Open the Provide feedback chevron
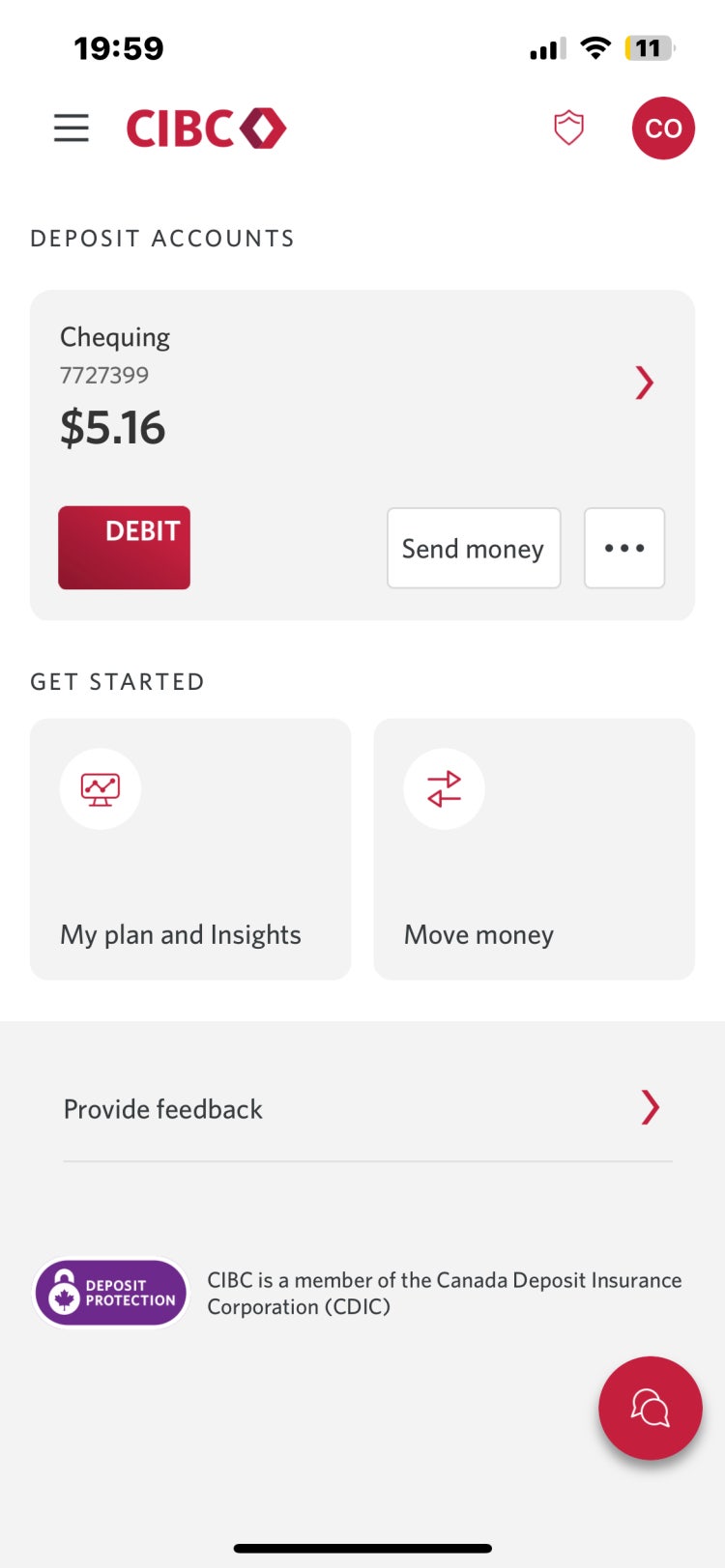The image size is (725, 1568). coord(650,1108)
